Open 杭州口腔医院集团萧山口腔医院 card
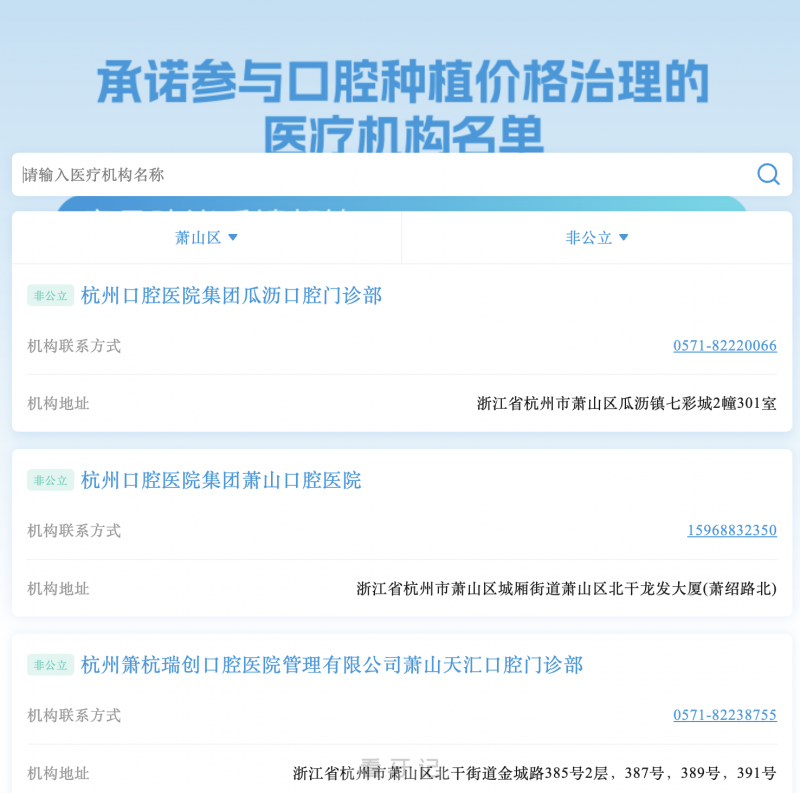800x793 pixels. click(x=221, y=481)
